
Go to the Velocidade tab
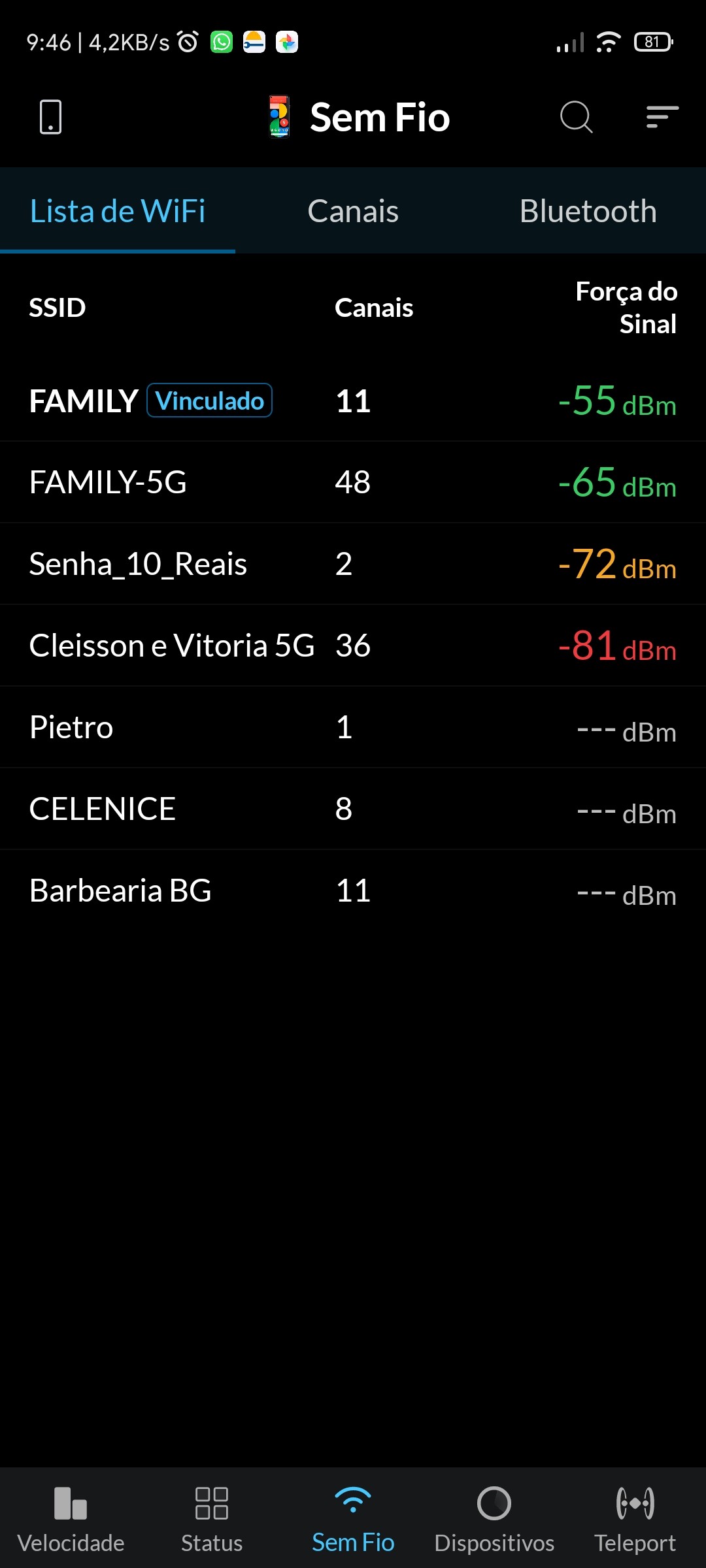pos(71,1518)
